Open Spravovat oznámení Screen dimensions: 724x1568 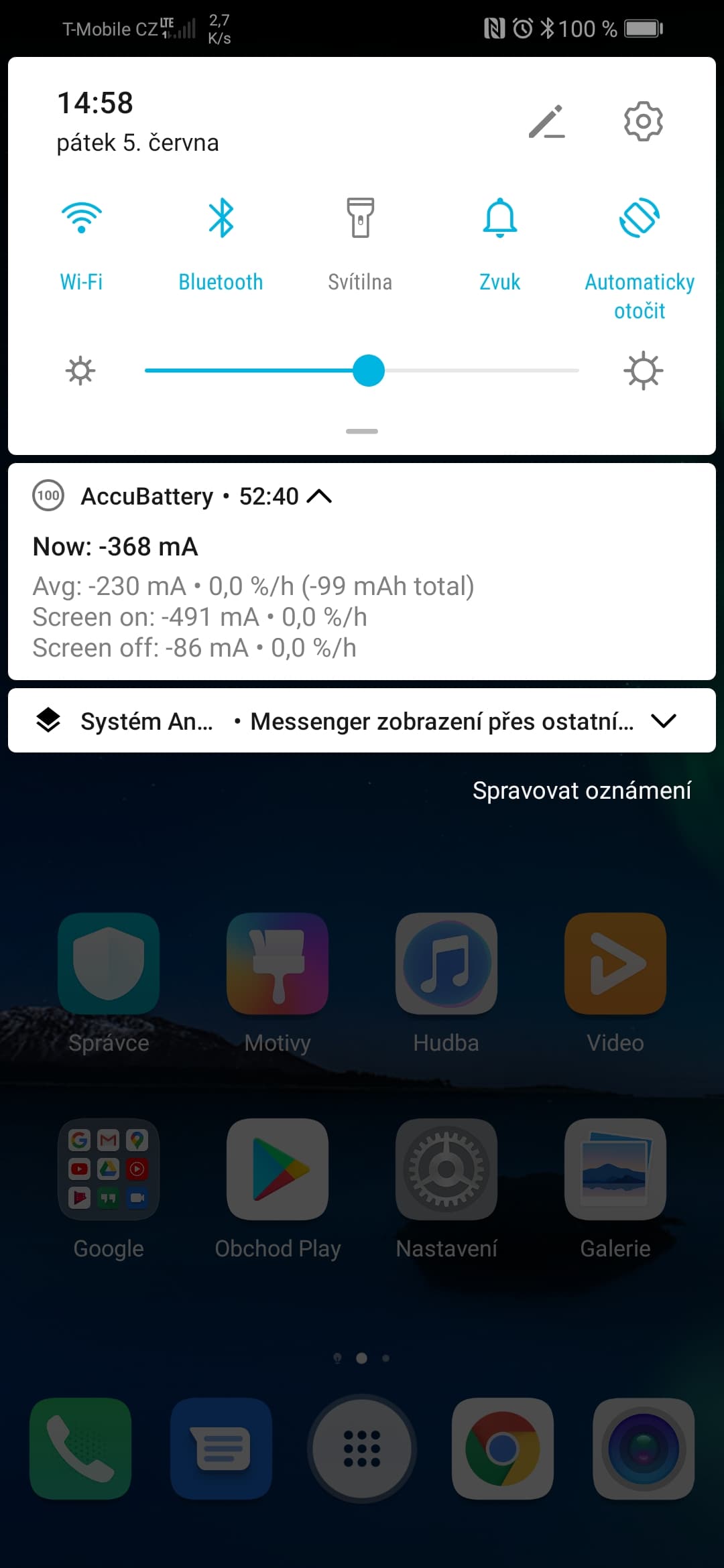[x=581, y=791]
